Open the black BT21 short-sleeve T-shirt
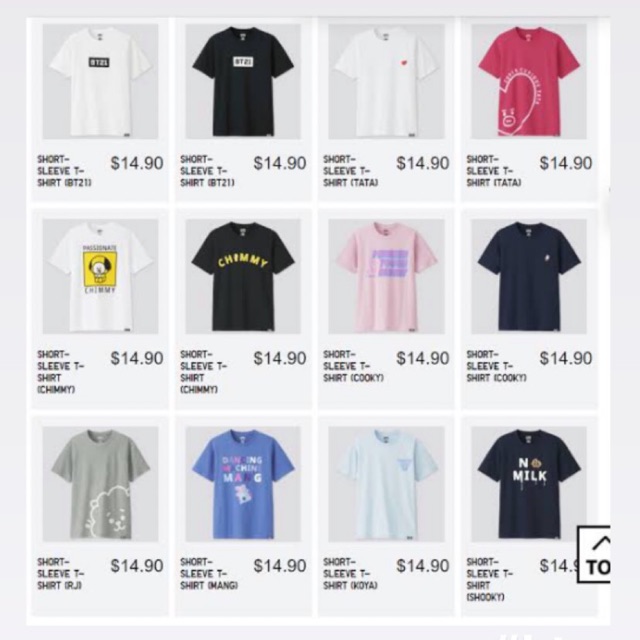Image resolution: width=640 pixels, height=640 pixels. (243, 82)
